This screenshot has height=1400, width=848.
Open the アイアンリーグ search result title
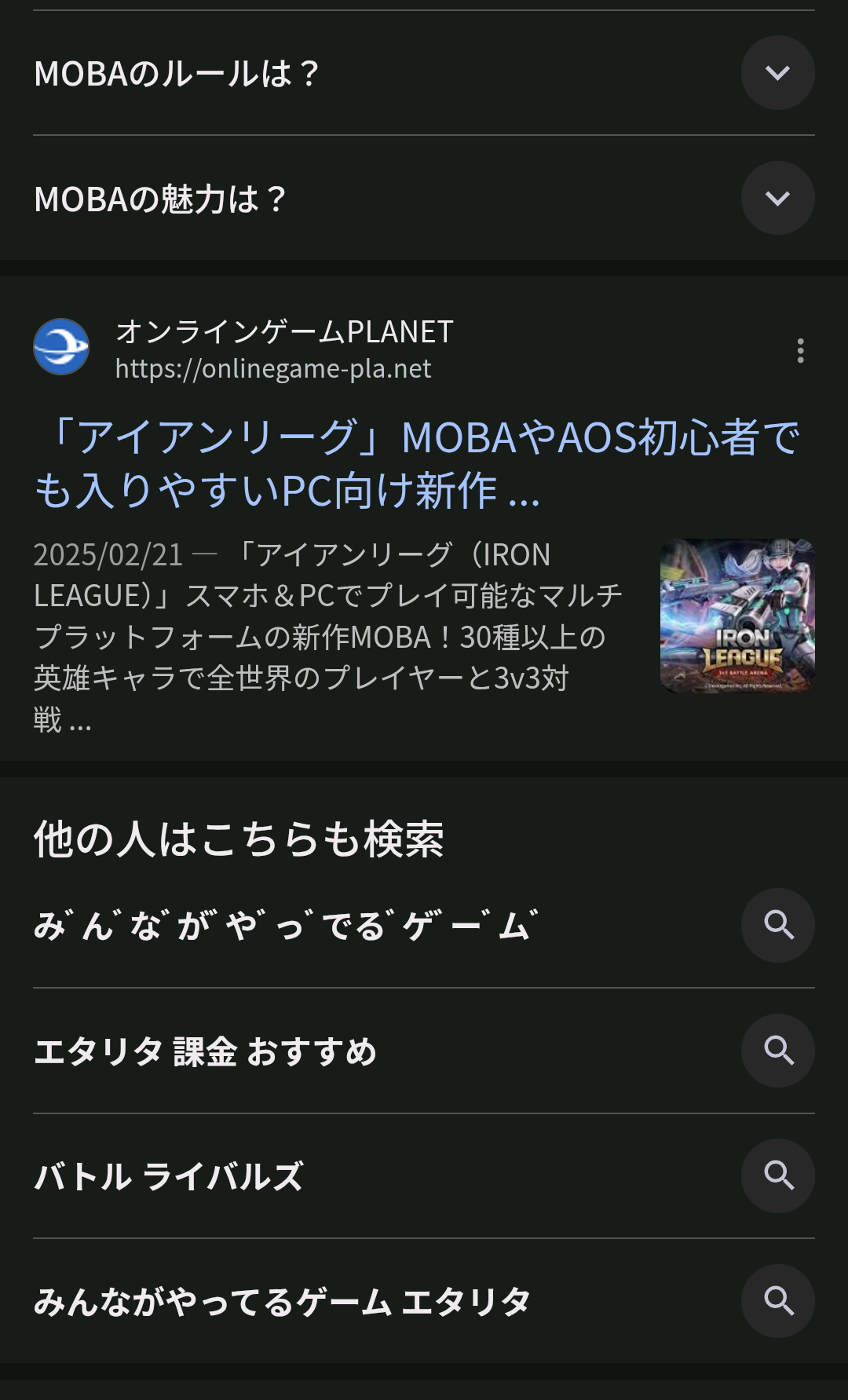coord(416,463)
